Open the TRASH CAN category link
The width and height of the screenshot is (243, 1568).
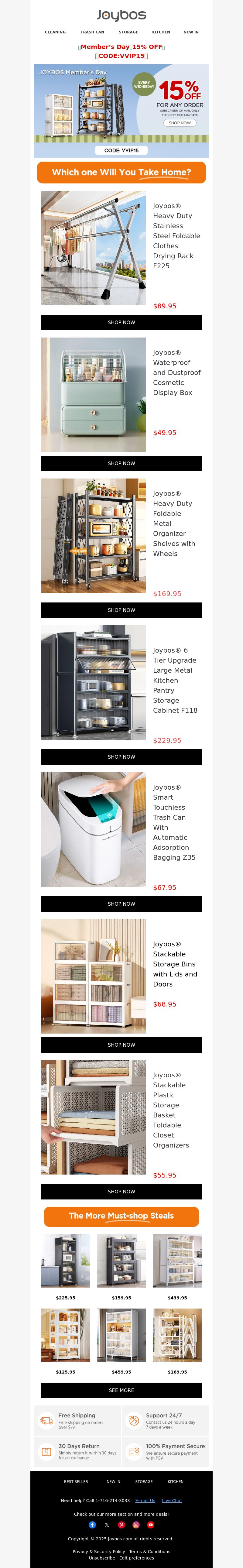tap(92, 32)
